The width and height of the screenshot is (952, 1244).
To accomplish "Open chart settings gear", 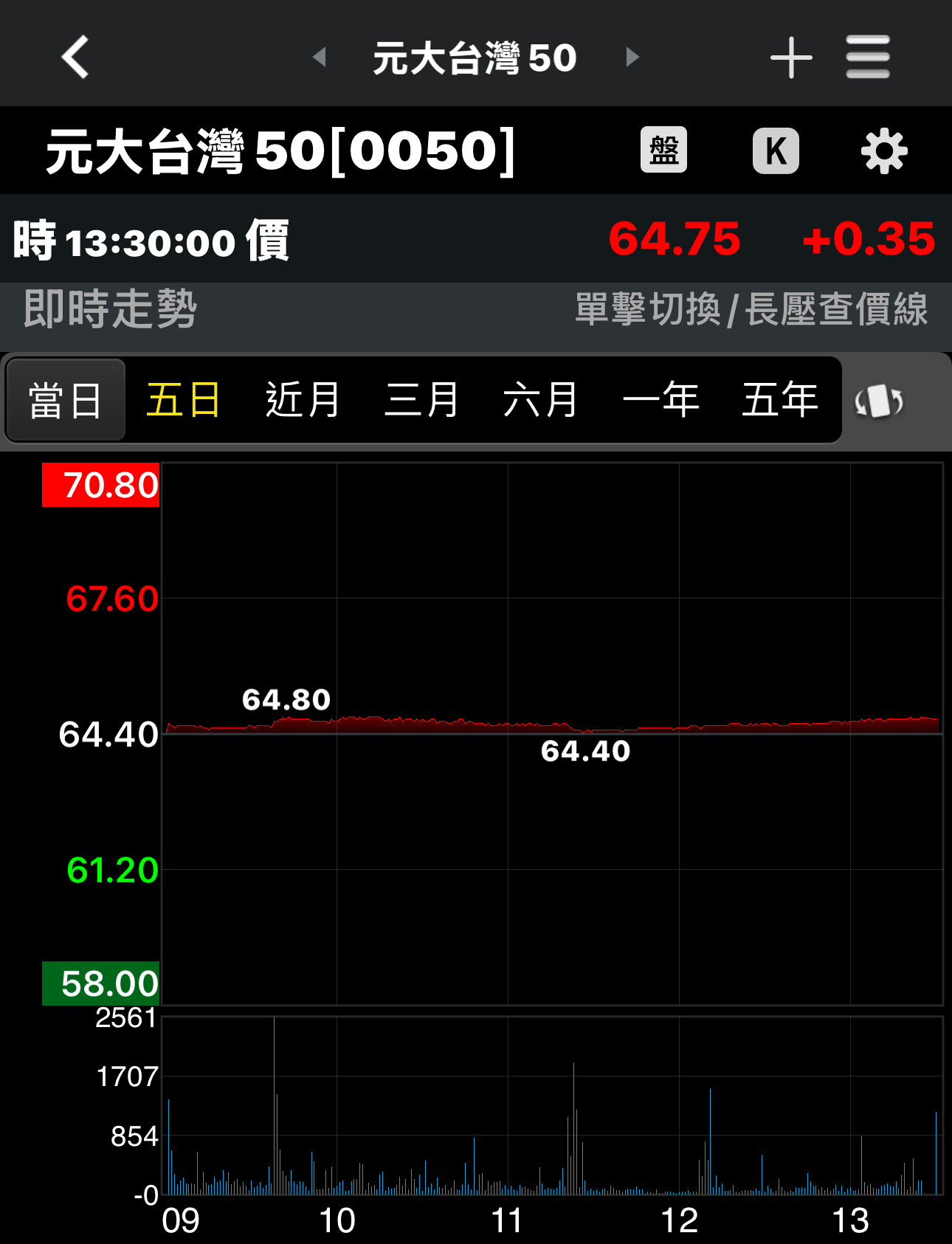I will 883,151.
